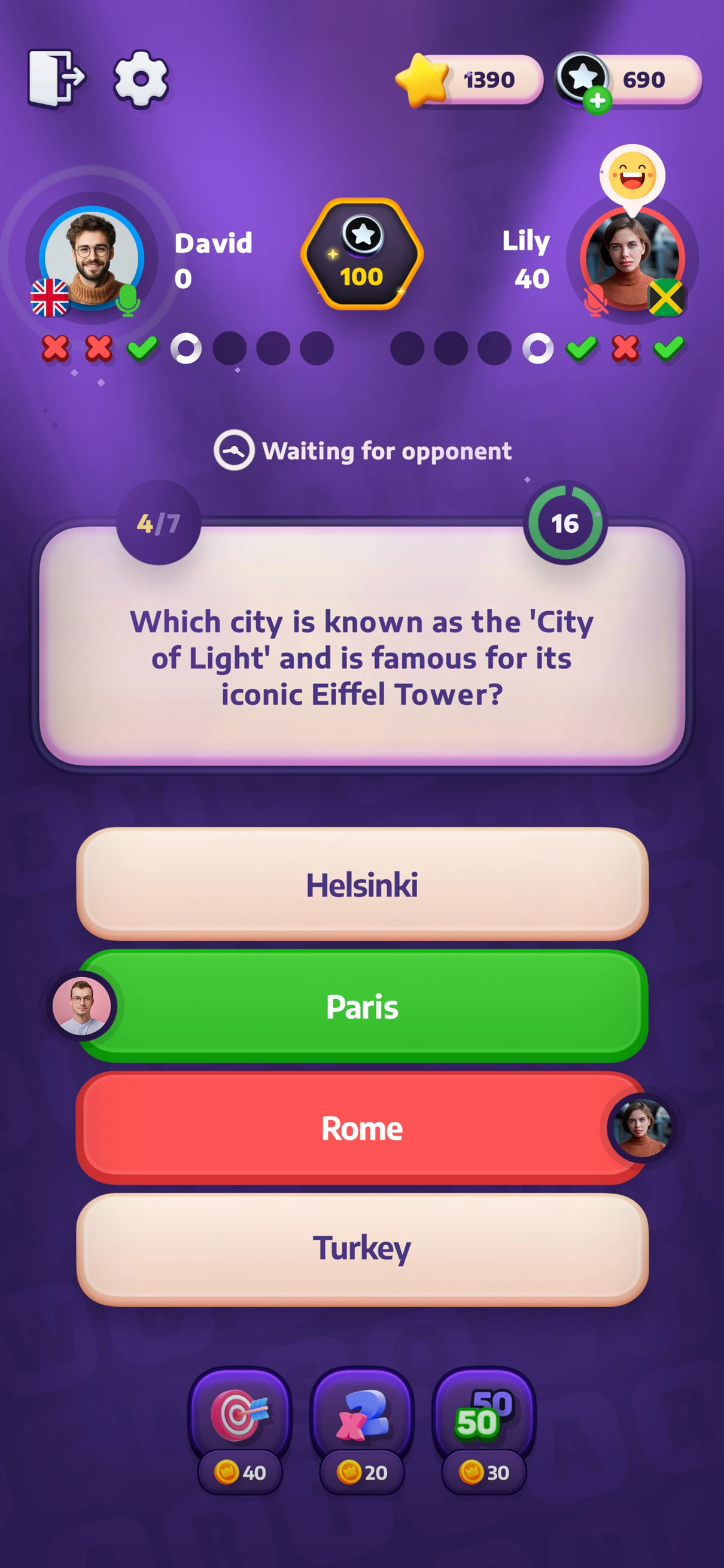Image resolution: width=724 pixels, height=1568 pixels.
Task: Open the settings gear
Action: pos(141,79)
